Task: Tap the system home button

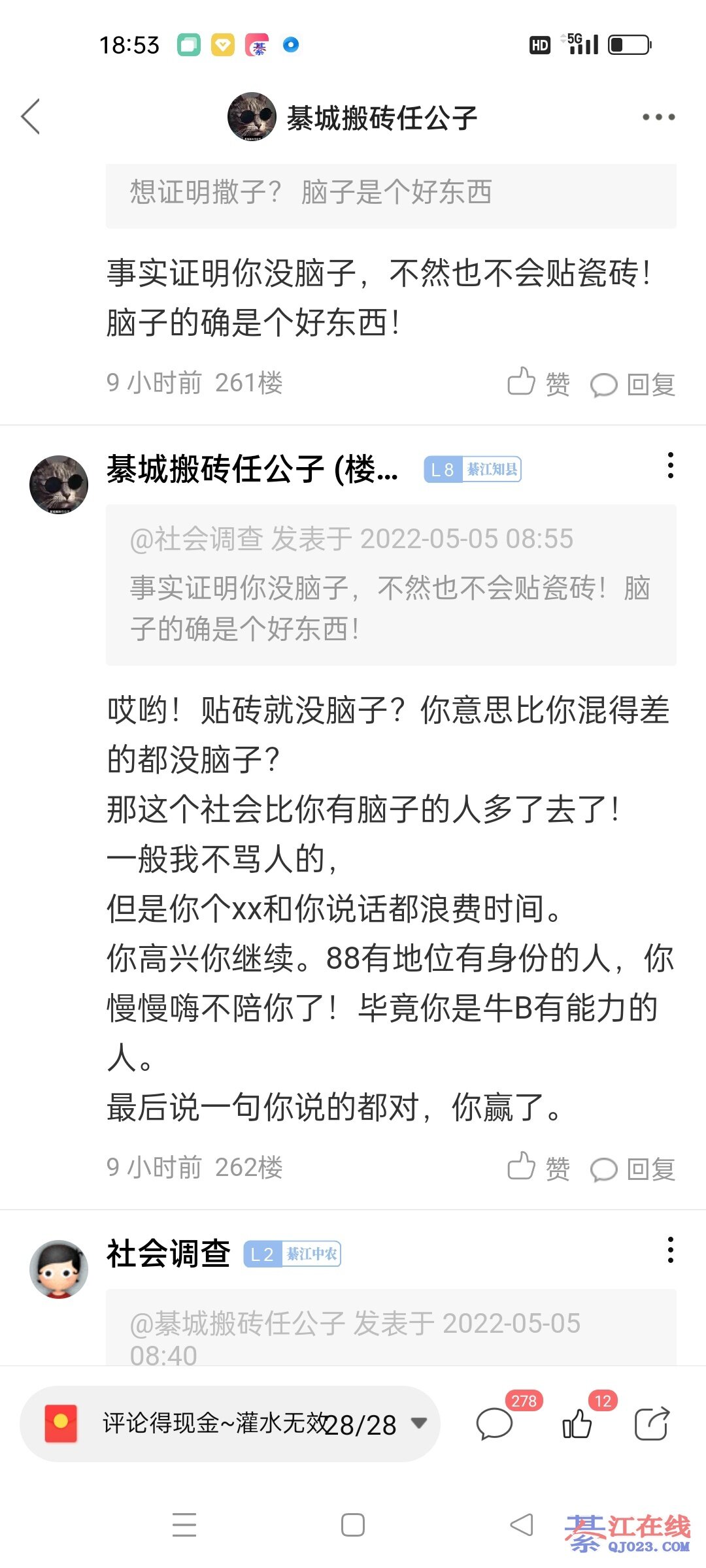Action: (x=353, y=1526)
